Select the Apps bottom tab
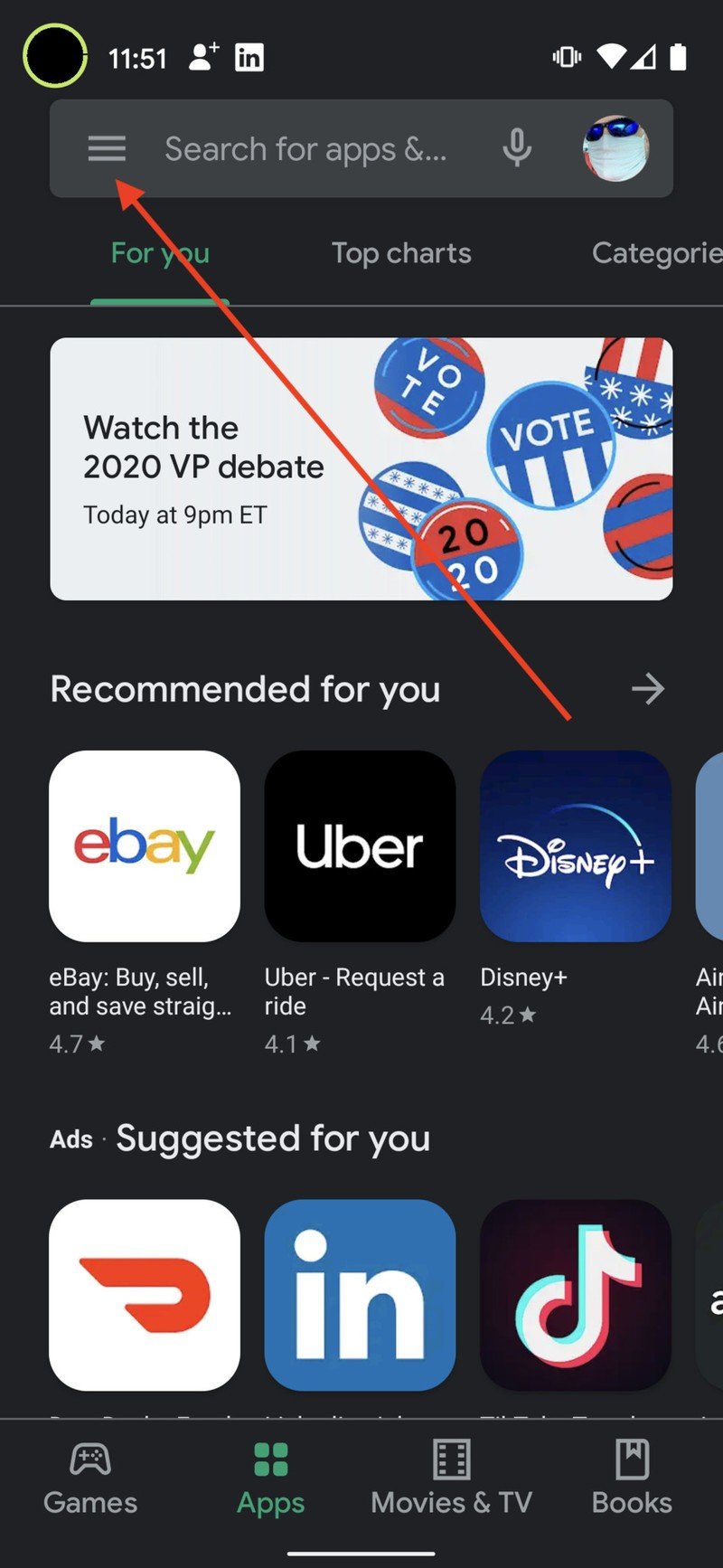Image resolution: width=723 pixels, height=1568 pixels. tap(271, 1478)
